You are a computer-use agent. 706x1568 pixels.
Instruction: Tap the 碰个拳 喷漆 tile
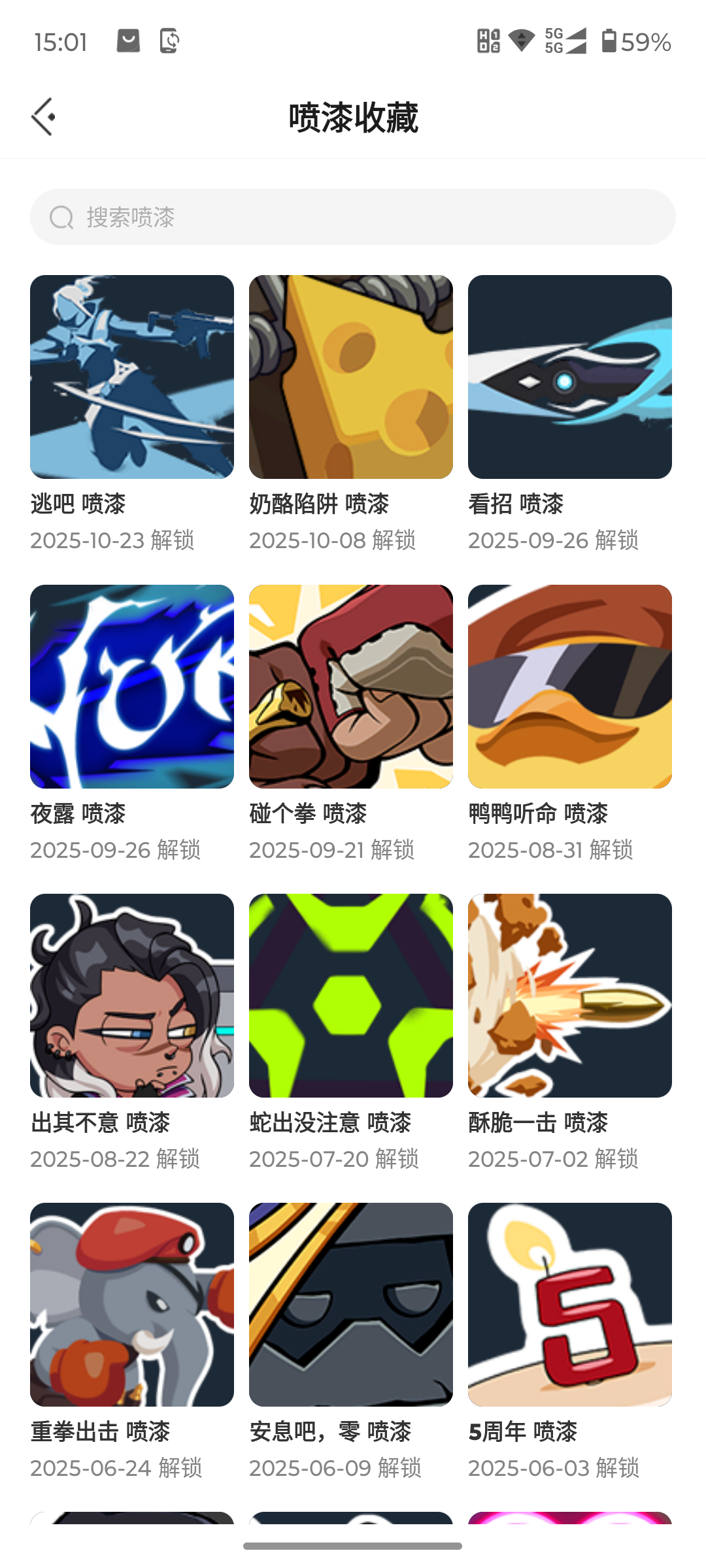click(x=351, y=687)
